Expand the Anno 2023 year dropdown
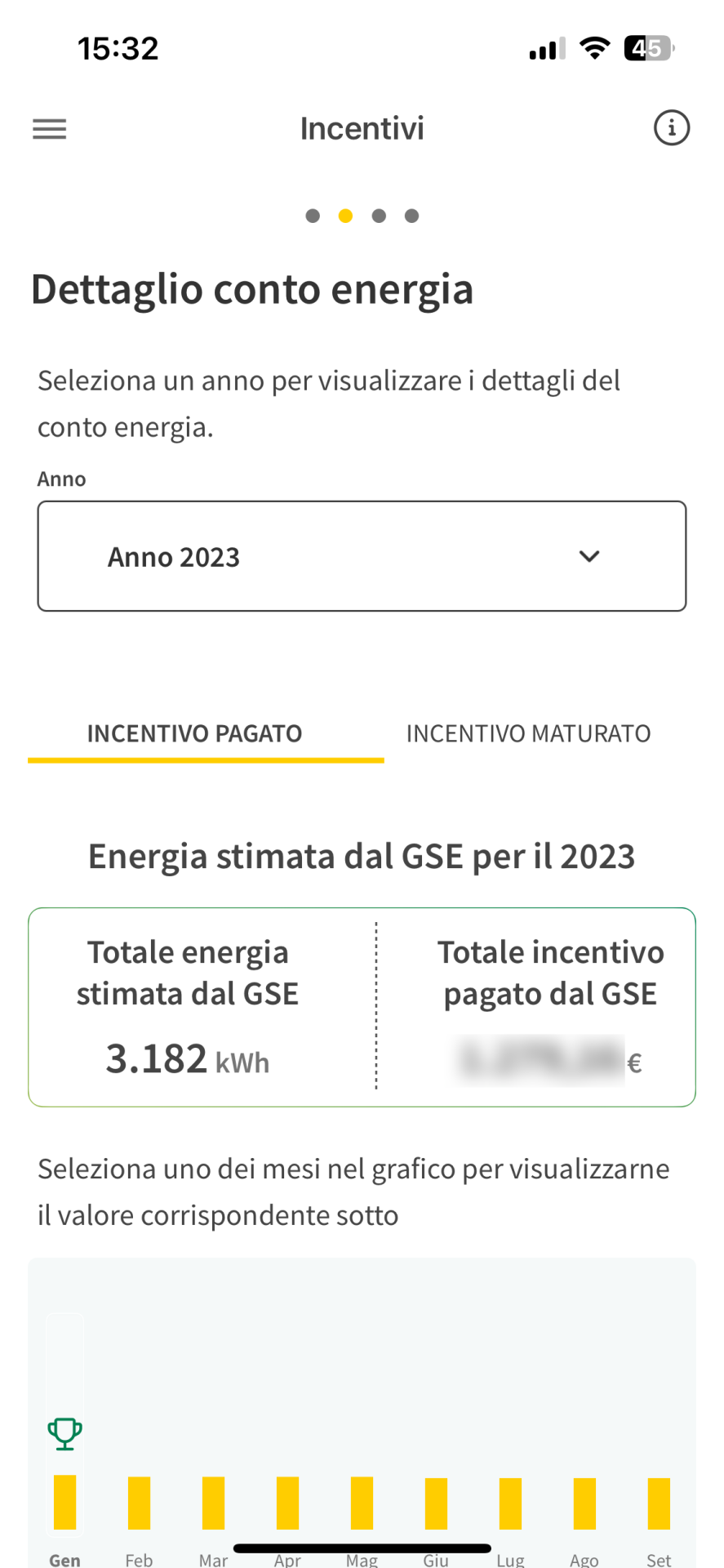This screenshot has height=1568, width=724. click(x=362, y=556)
